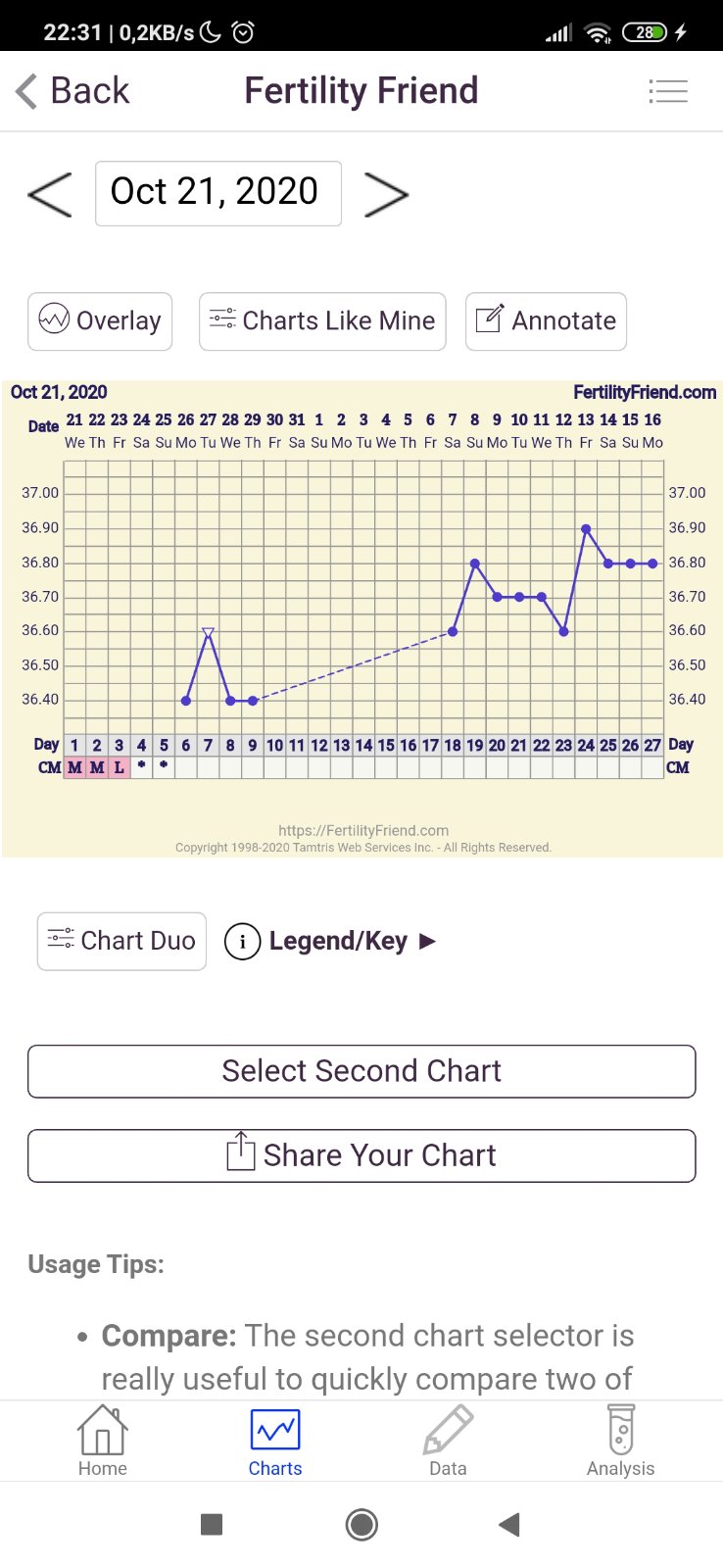Switch to the Home tab
Viewport: 723px width, 1568px height.
[x=103, y=1441]
